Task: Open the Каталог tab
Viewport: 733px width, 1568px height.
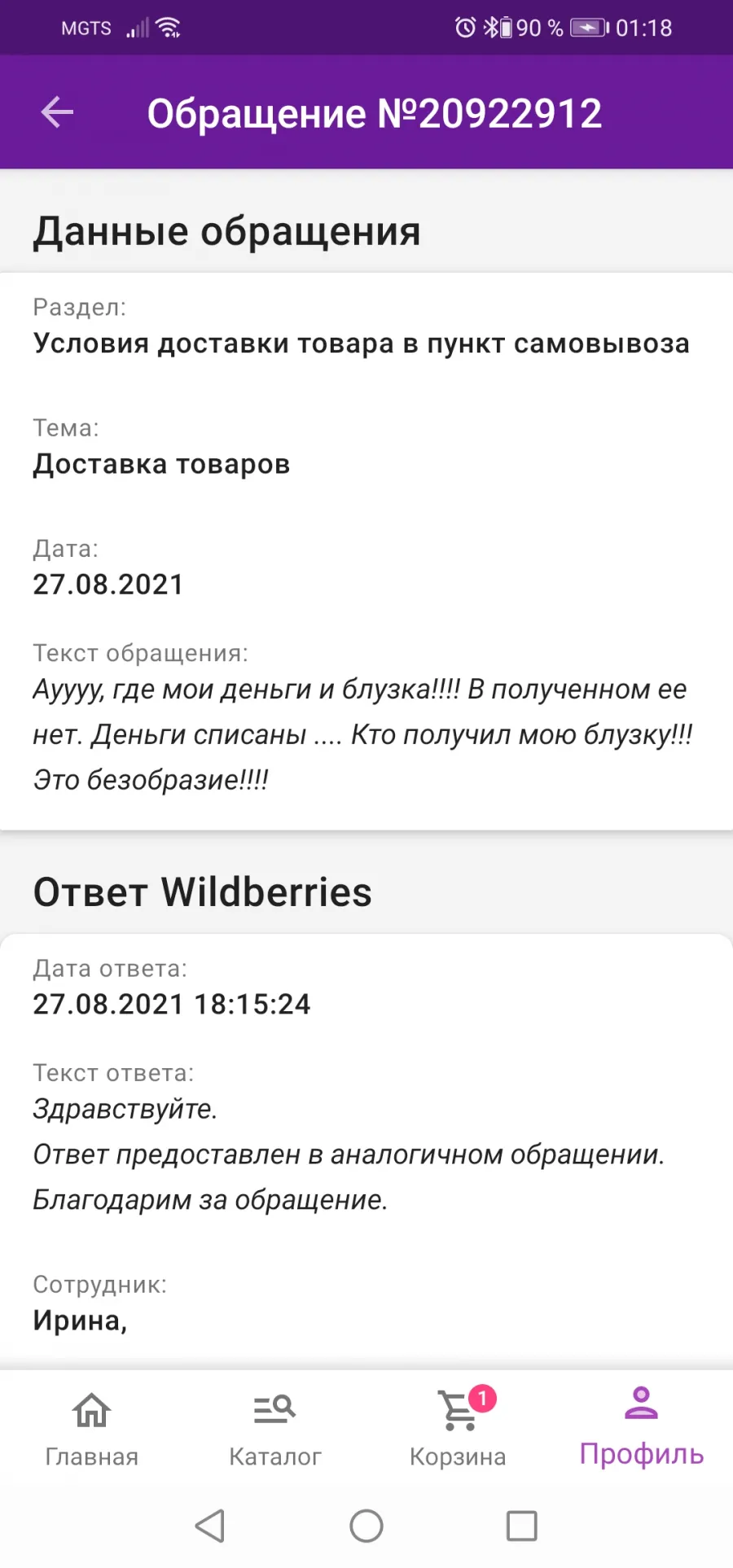Action: coord(275,1428)
